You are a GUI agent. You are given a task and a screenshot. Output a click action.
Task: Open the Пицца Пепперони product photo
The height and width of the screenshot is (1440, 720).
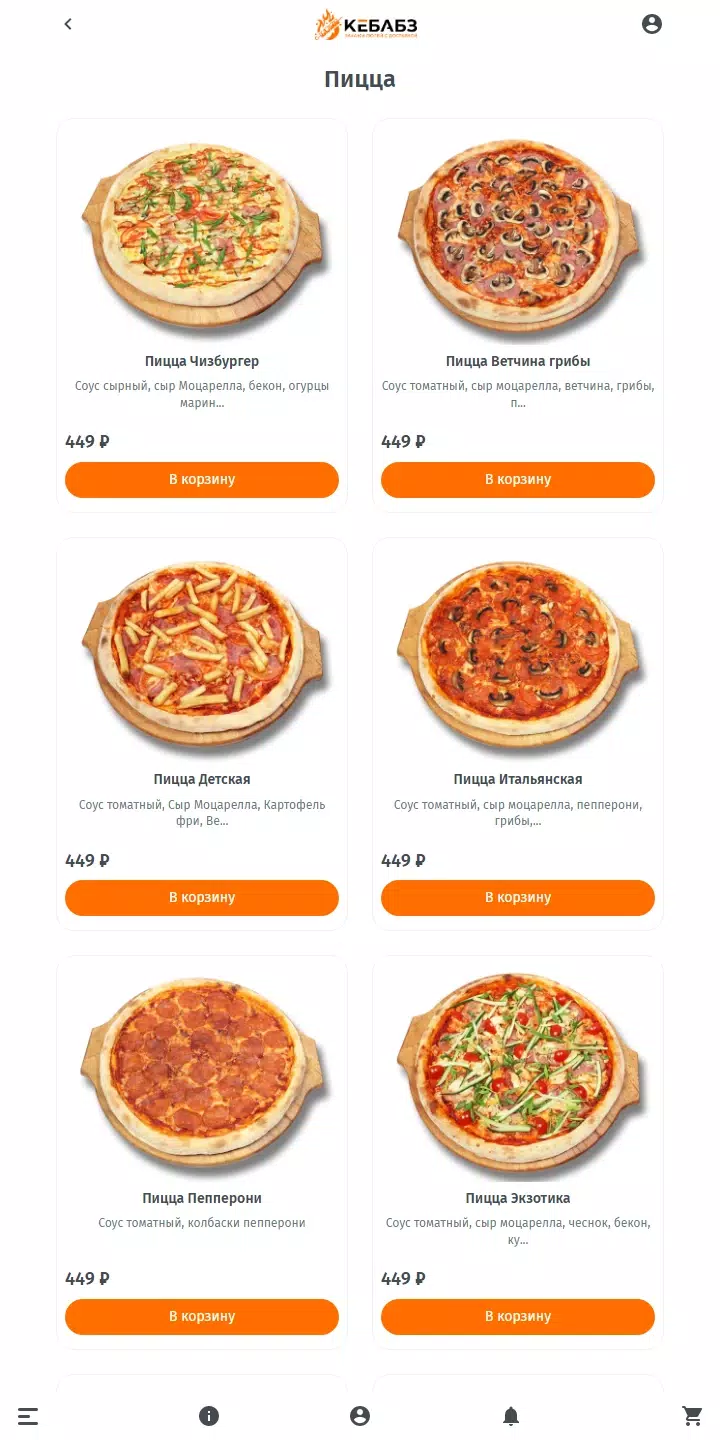tap(202, 1072)
